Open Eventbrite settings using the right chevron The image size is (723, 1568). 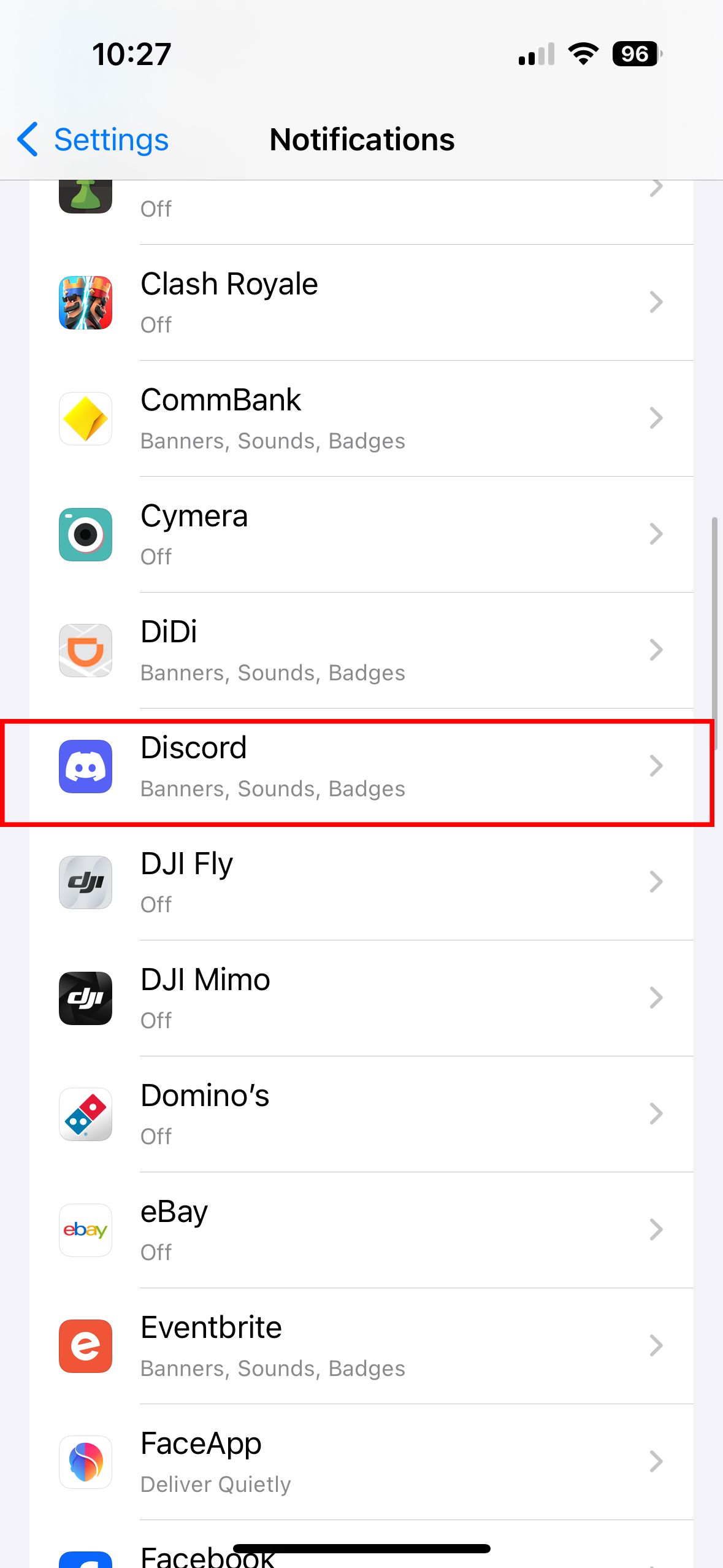(657, 1346)
